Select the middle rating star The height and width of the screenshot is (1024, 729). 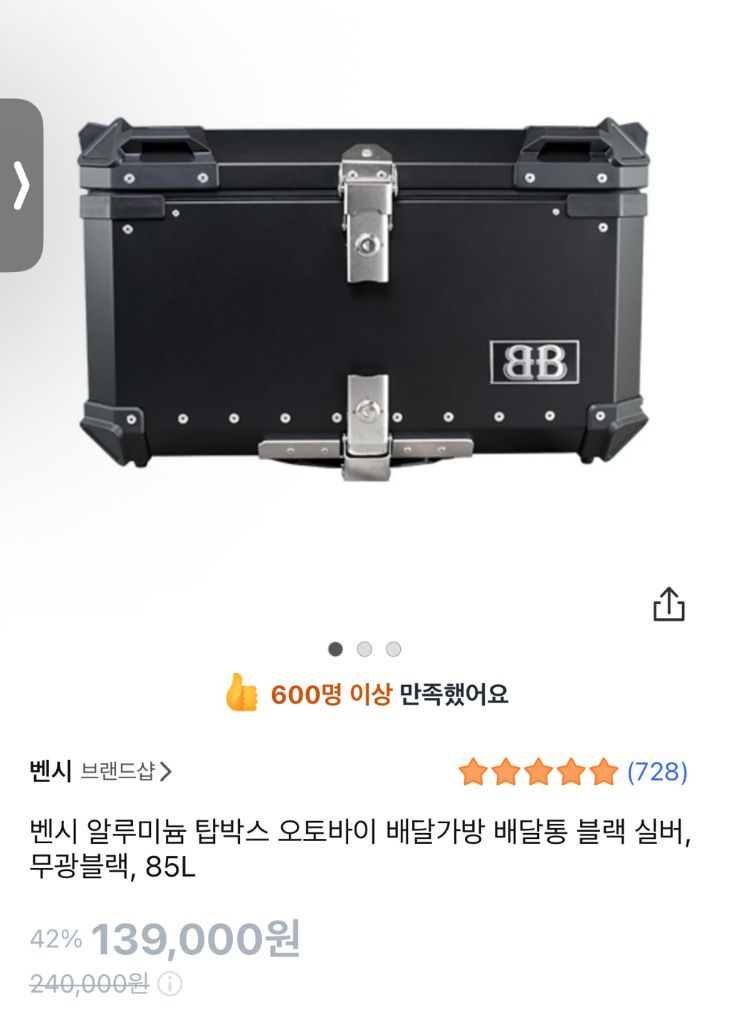[x=536, y=772]
